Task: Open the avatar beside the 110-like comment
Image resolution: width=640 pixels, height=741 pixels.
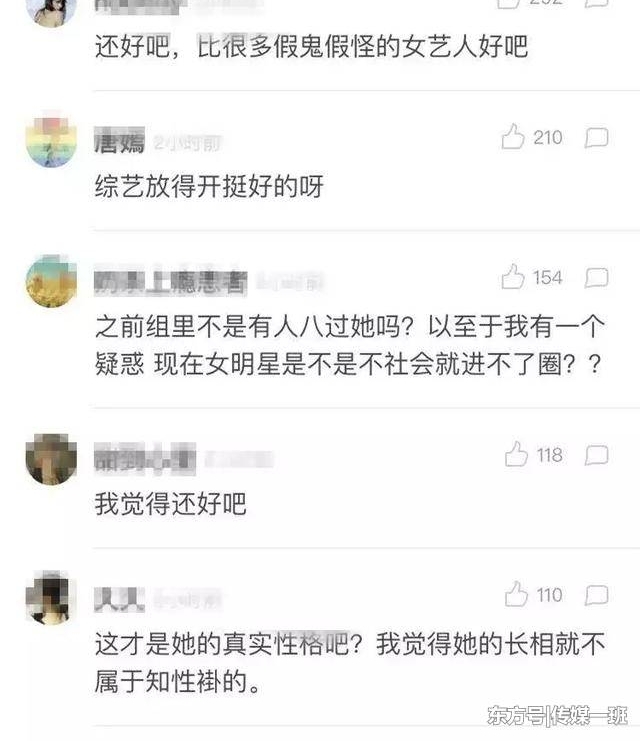Action: click(x=50, y=599)
